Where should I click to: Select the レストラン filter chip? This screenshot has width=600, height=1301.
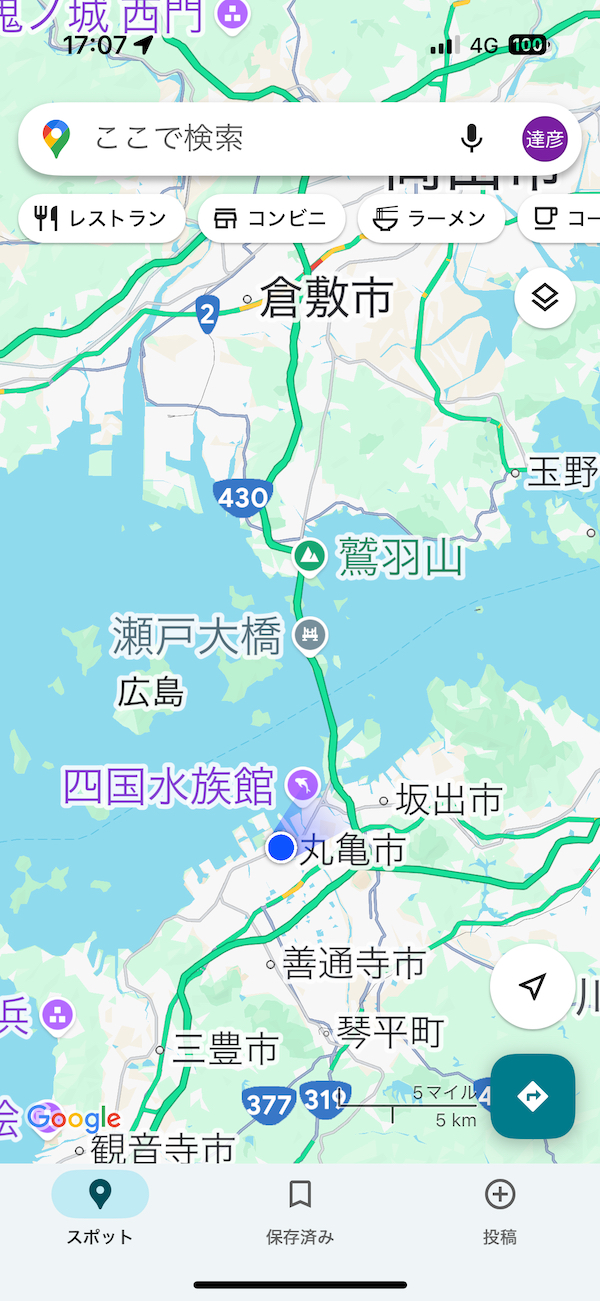[101, 219]
